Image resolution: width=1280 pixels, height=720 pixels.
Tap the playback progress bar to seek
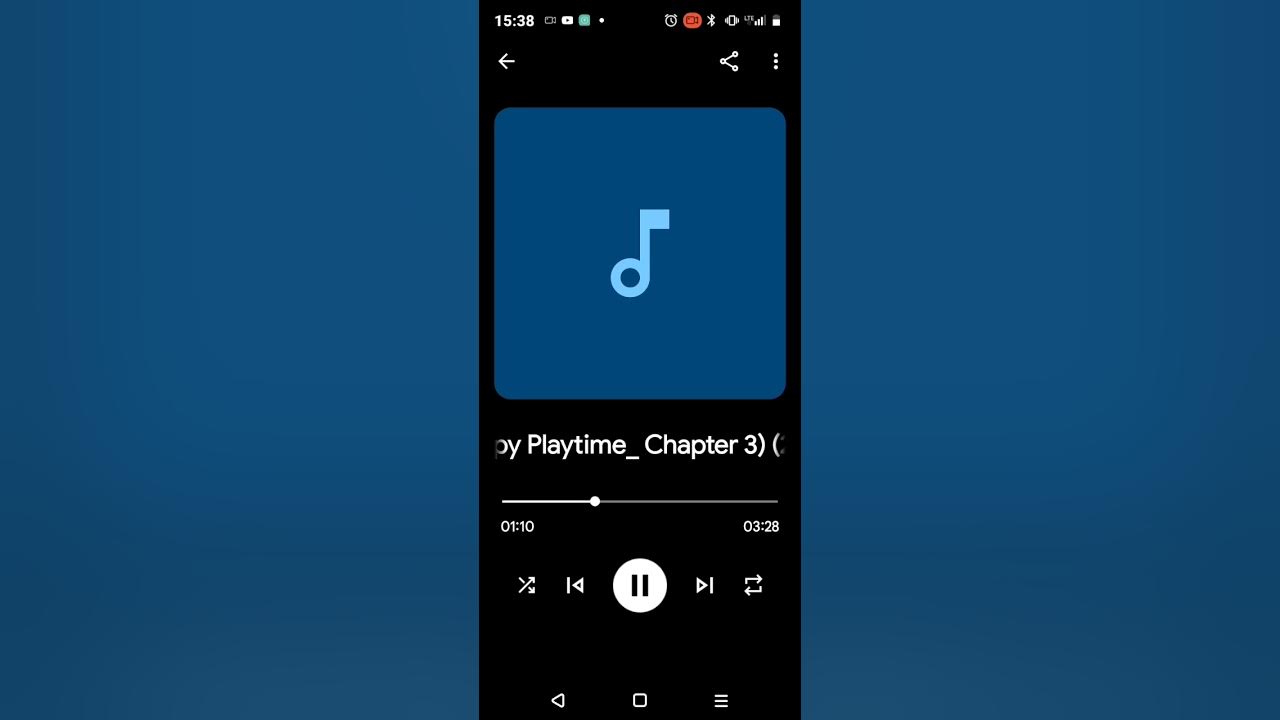680,501
